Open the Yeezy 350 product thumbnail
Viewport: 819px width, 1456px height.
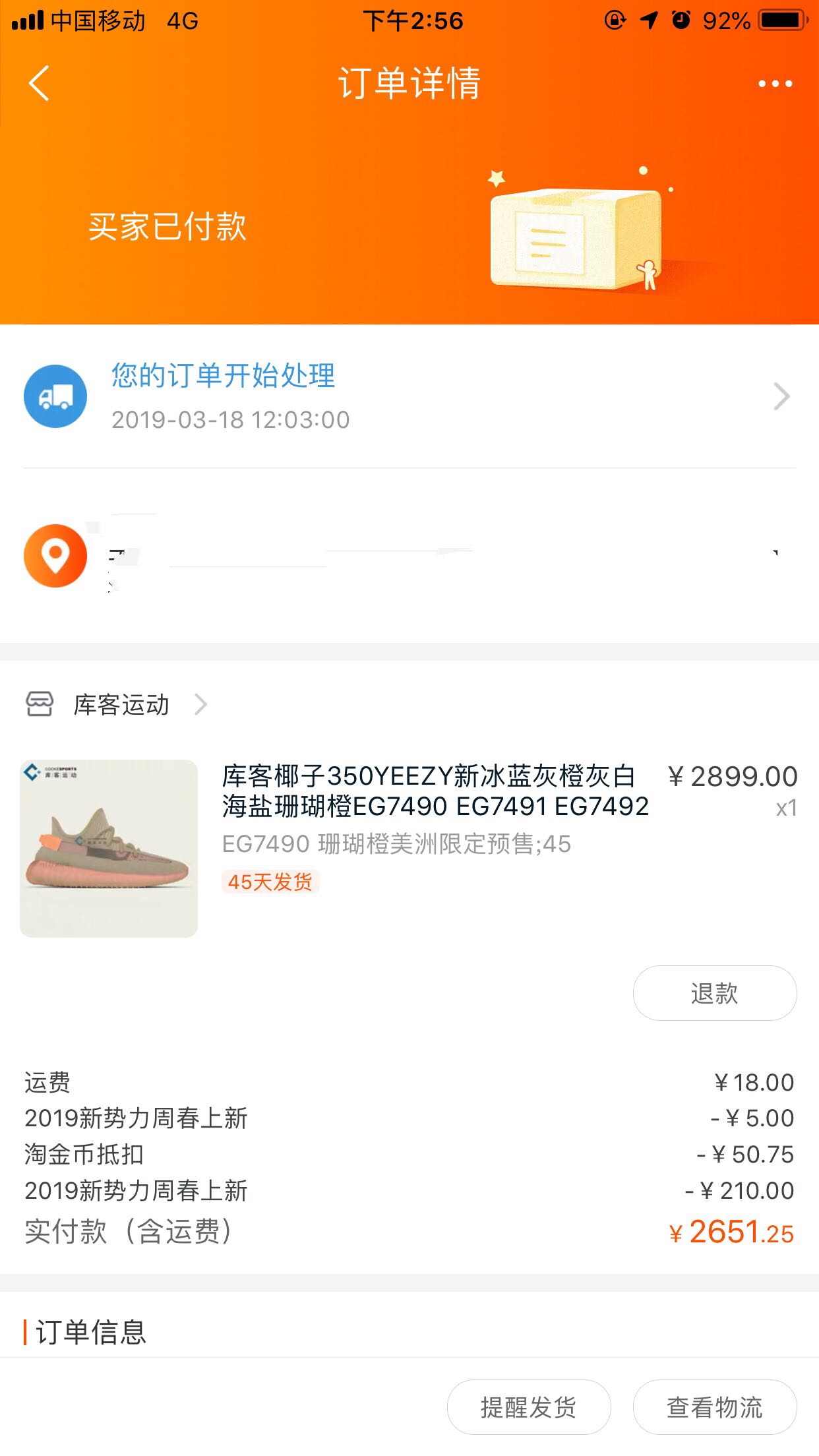click(109, 849)
